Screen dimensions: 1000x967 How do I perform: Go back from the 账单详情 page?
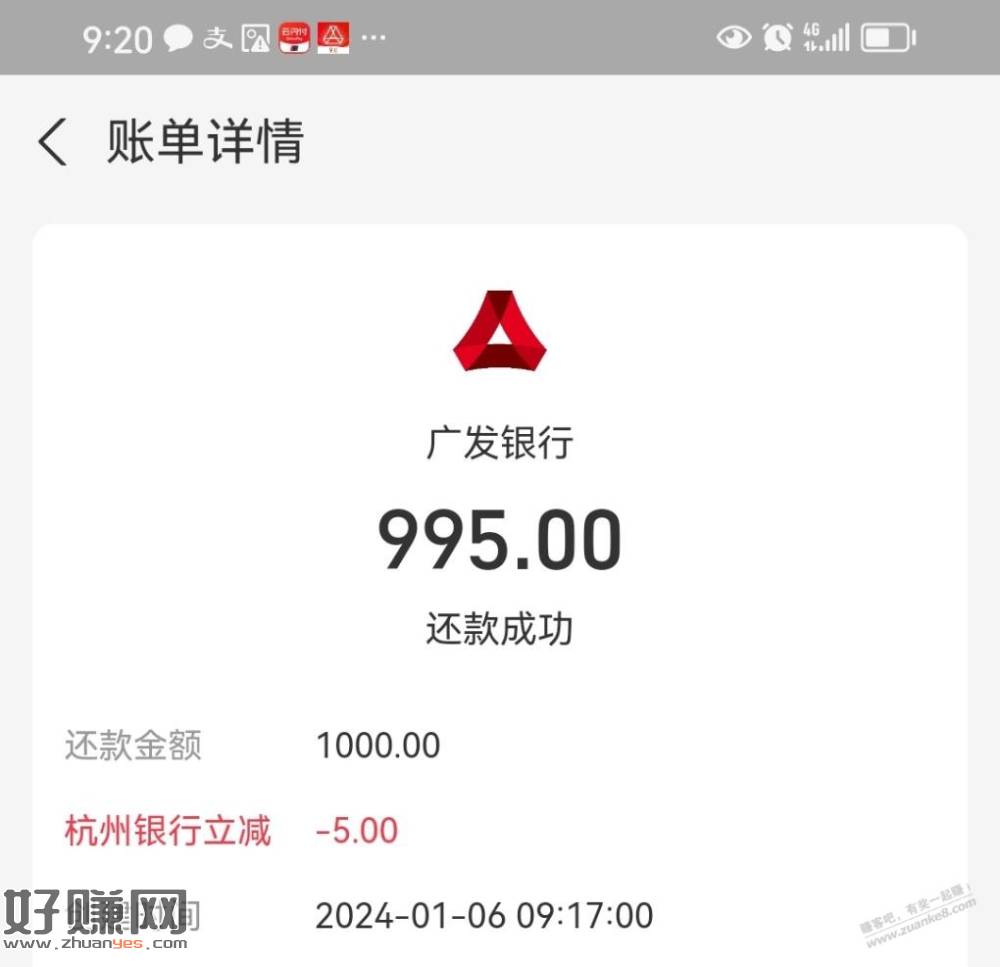click(x=53, y=142)
